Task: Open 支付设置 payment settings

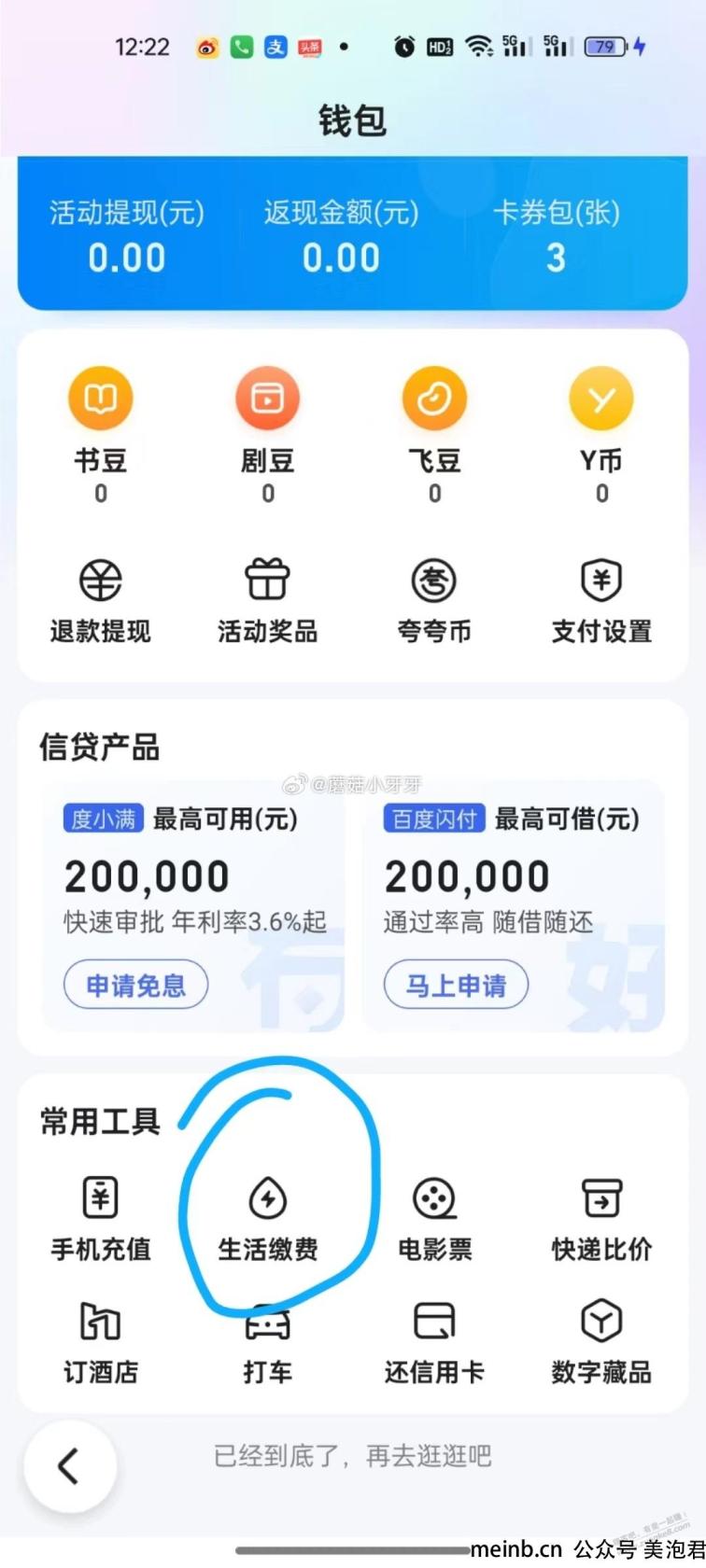Action: 601,601
